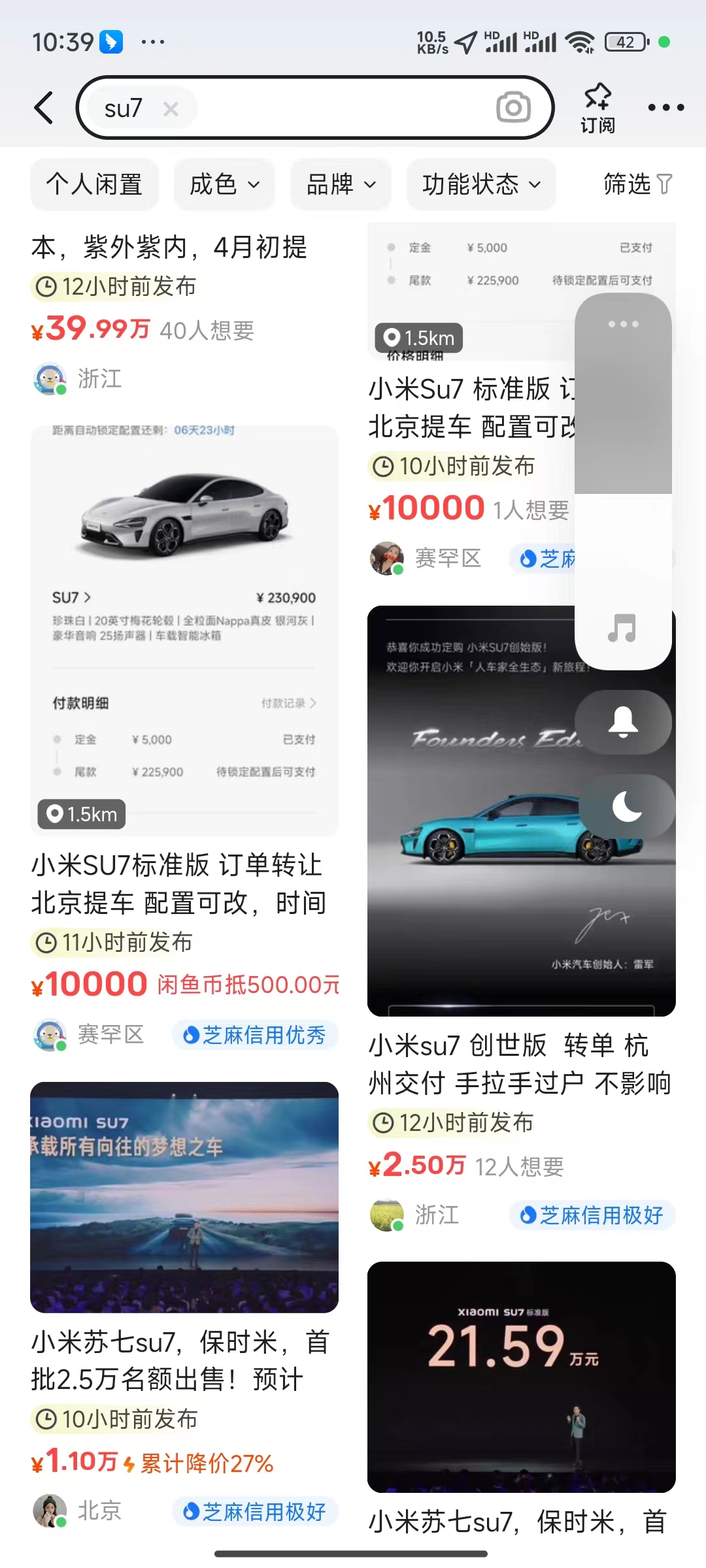Image resolution: width=706 pixels, height=1568 pixels.
Task: Toggle do-not-disturb moon button
Action: (x=626, y=807)
